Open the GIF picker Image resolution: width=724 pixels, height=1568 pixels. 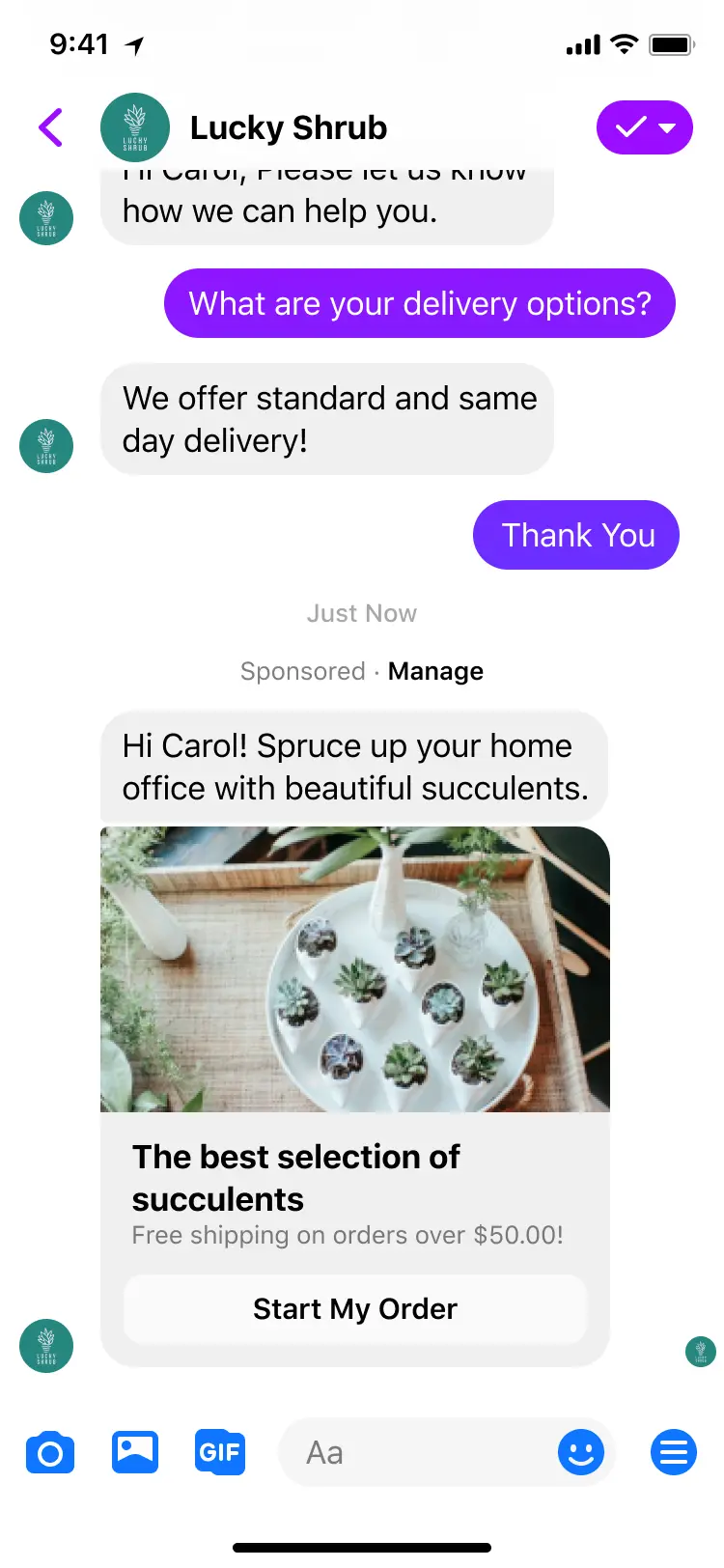click(x=220, y=1452)
